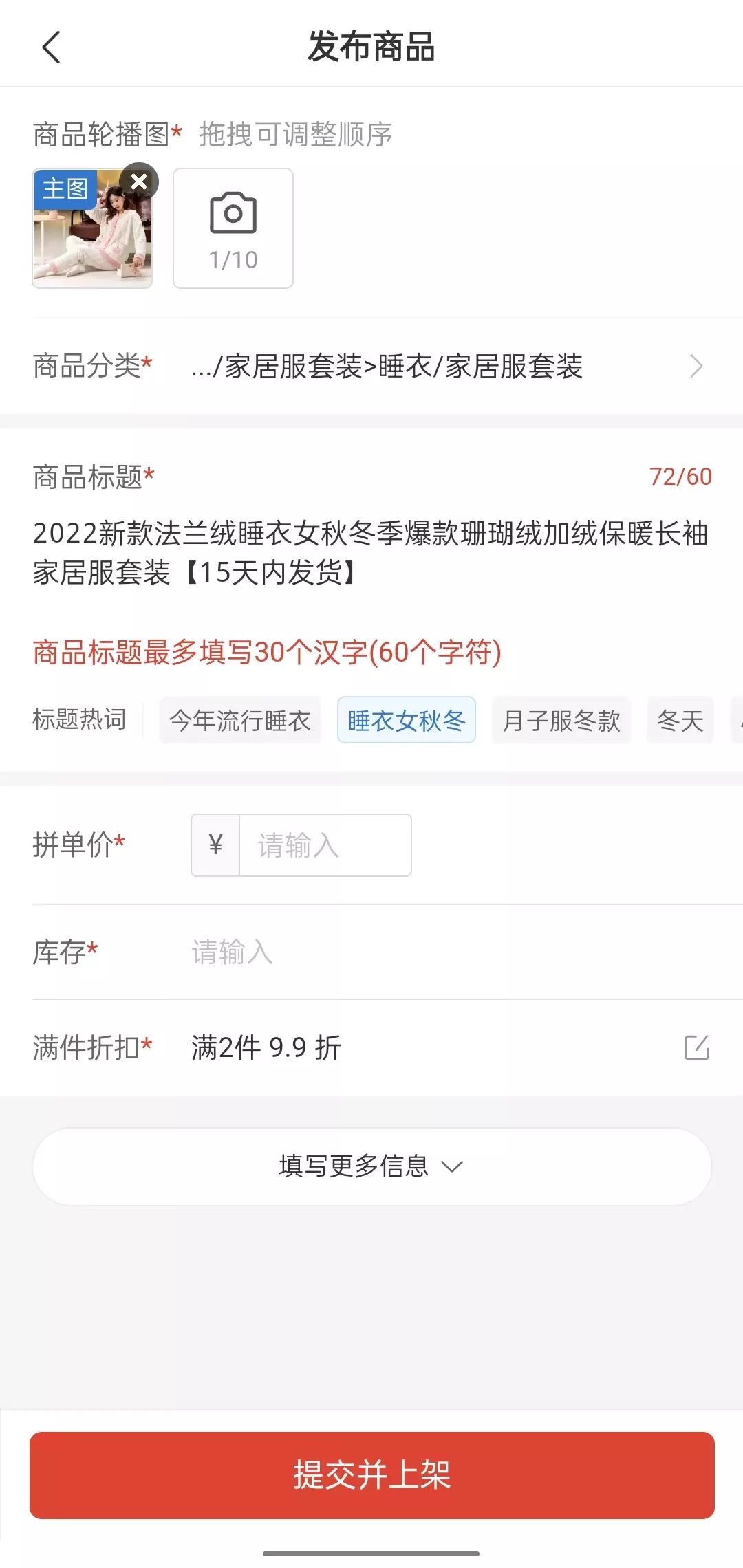This screenshot has height=1568, width=743.
Task: Go back from 发布商品 page
Action: pos(52,47)
